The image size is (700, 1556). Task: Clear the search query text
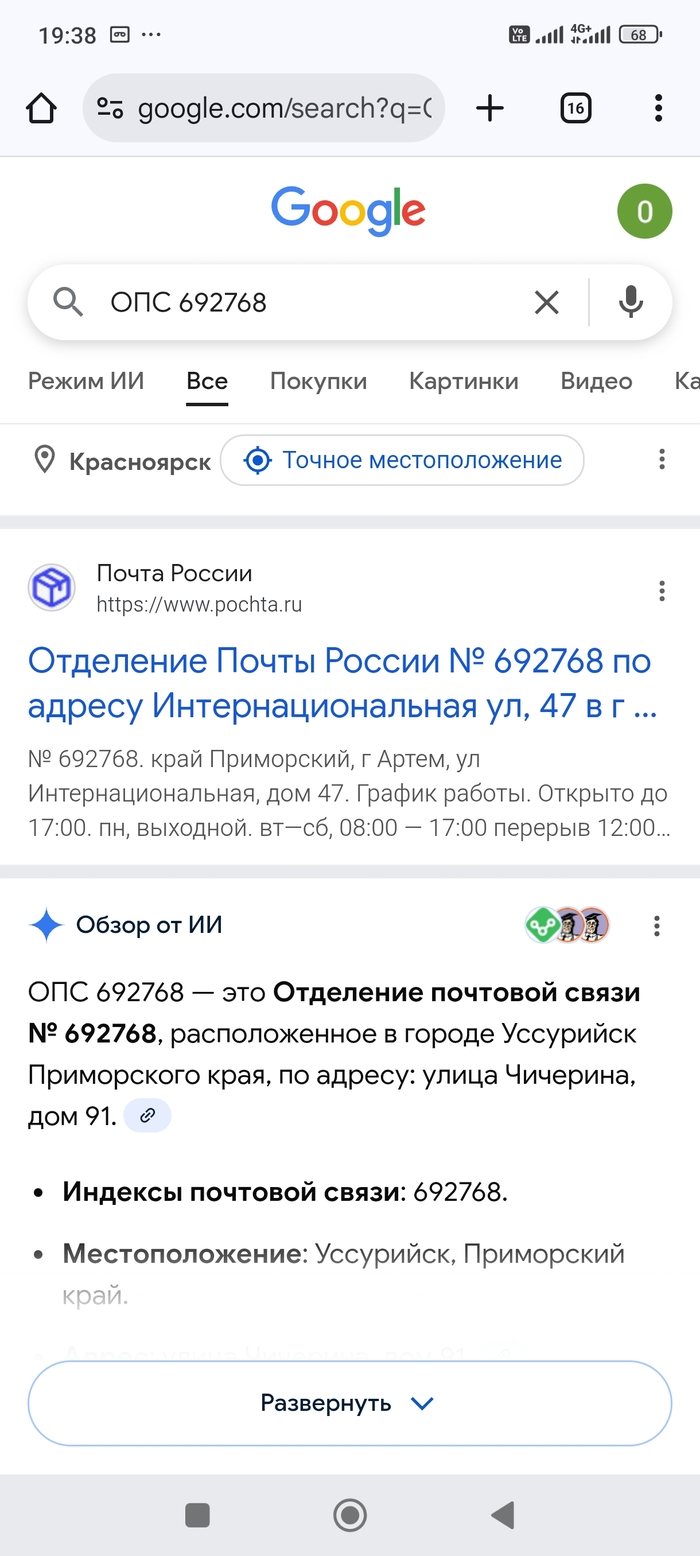click(547, 302)
